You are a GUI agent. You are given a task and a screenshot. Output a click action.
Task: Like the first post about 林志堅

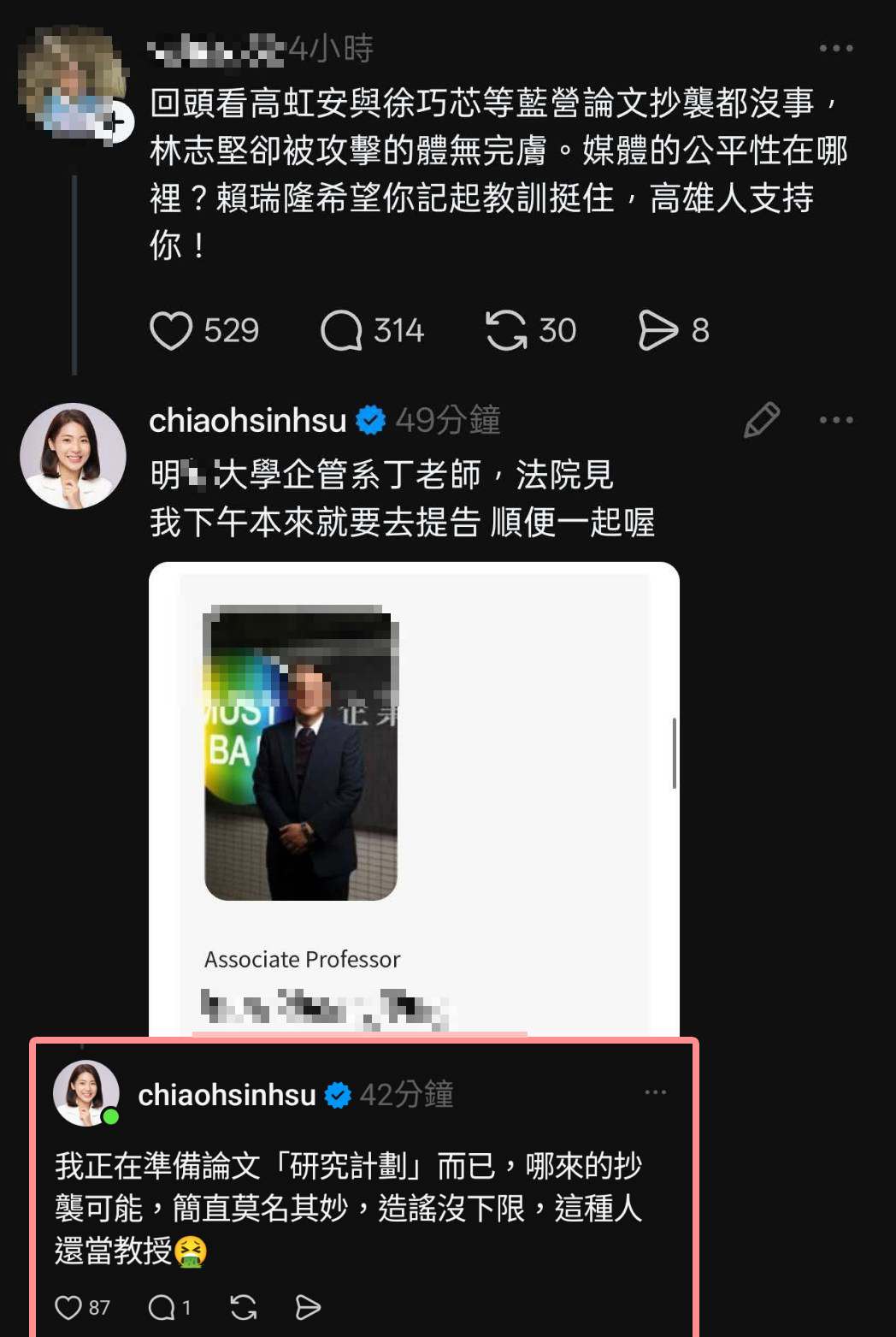click(x=174, y=330)
